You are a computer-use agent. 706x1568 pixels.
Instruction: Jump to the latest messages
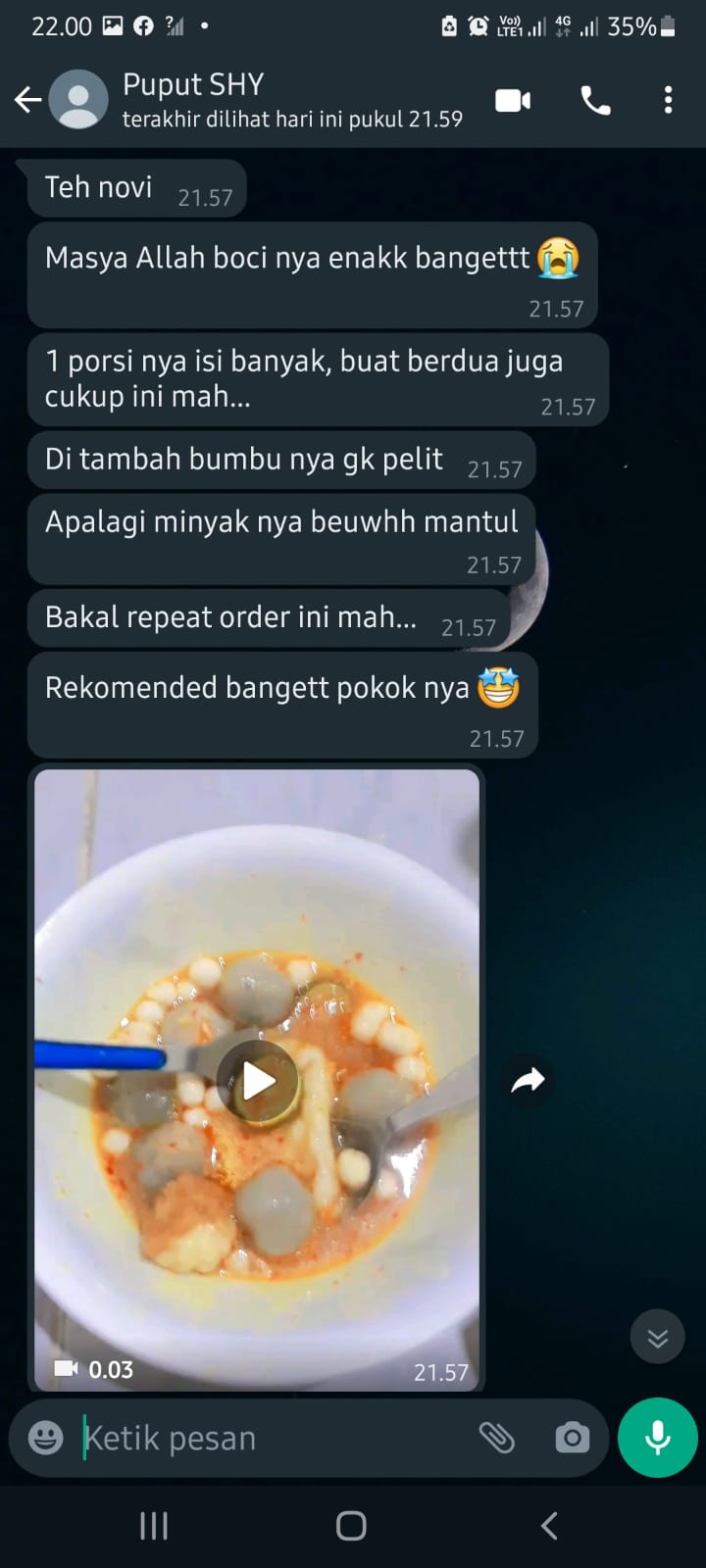click(657, 1338)
